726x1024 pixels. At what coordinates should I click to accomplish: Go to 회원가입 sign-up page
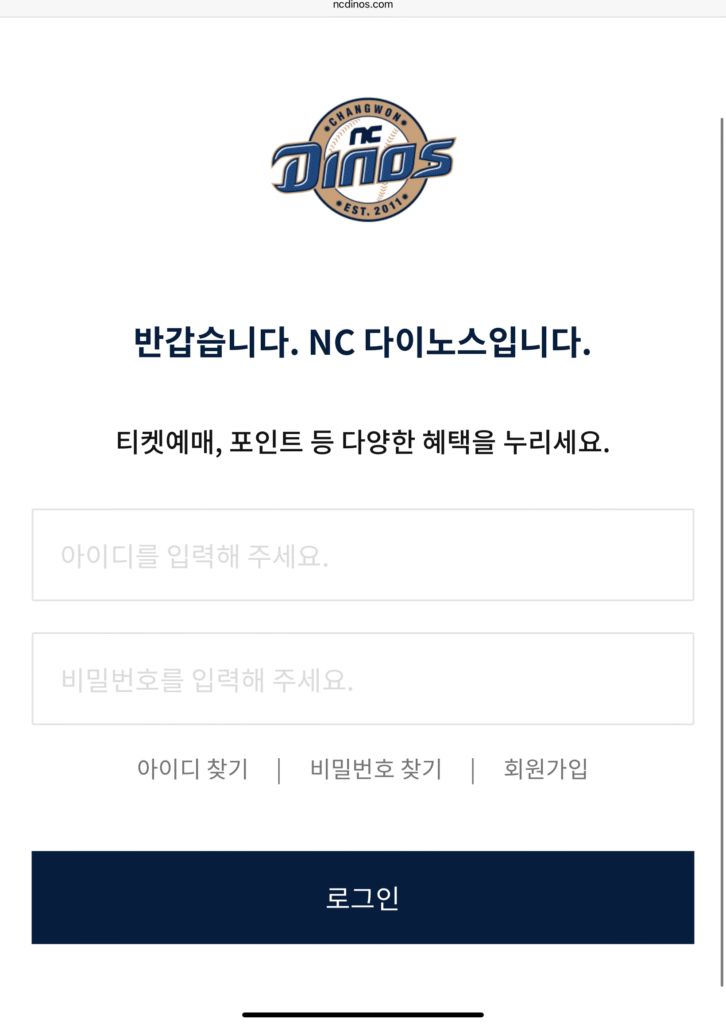tap(545, 769)
